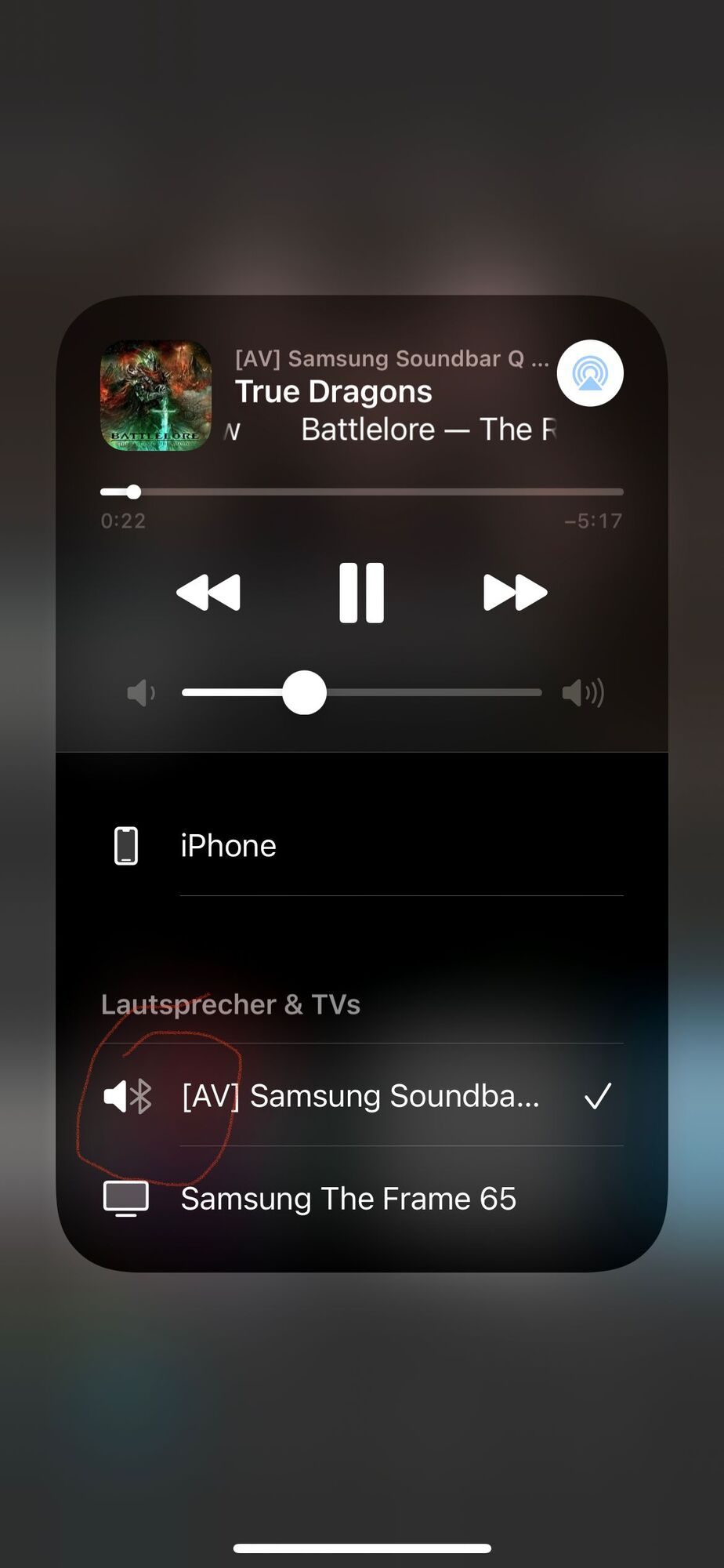Image resolution: width=724 pixels, height=1568 pixels.
Task: Choose Samsung The Frame 65 as output
Action: [348, 1199]
